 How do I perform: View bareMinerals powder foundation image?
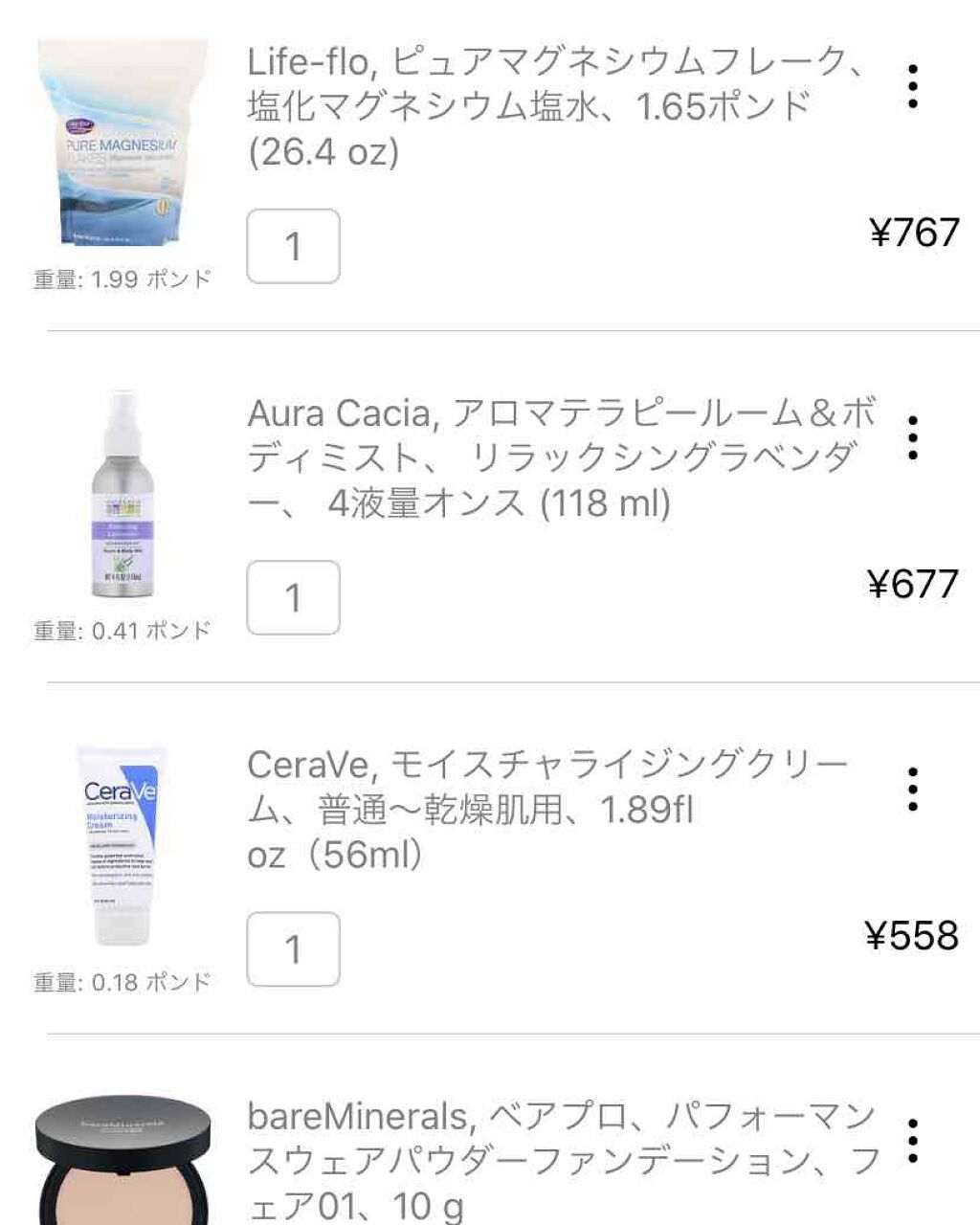coord(122,1163)
